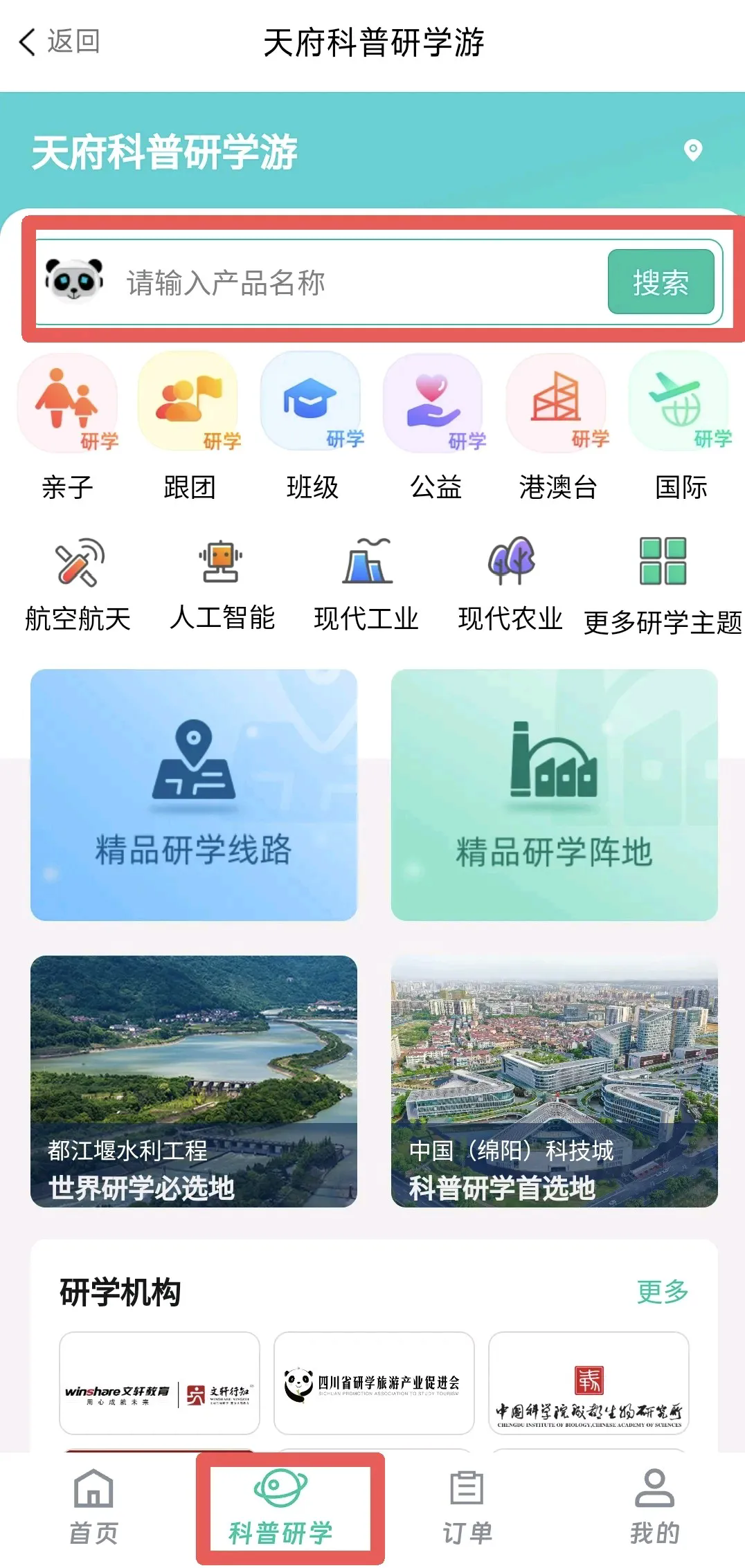Select the 跟团 study tour category
The width and height of the screenshot is (745, 1568).
[189, 426]
